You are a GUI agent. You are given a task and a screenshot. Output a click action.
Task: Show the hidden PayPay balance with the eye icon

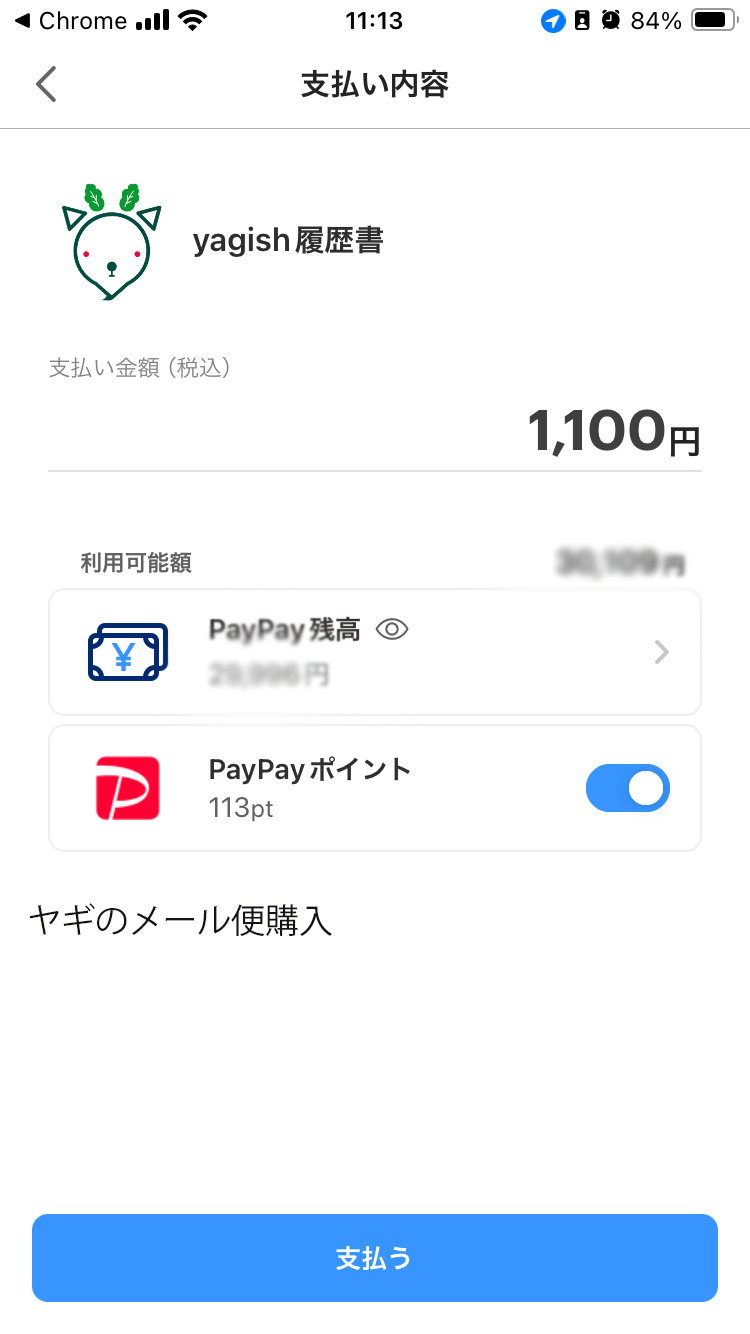coord(392,629)
